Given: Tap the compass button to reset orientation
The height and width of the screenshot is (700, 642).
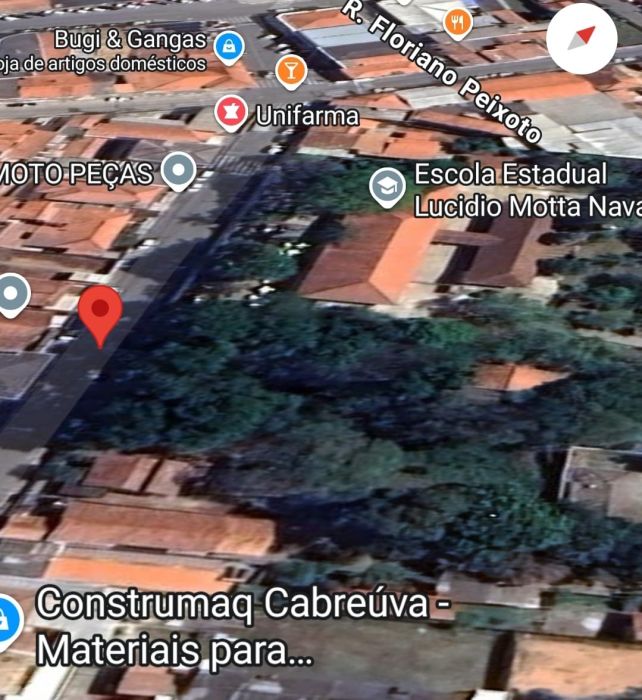Looking at the screenshot, I should point(583,37).
